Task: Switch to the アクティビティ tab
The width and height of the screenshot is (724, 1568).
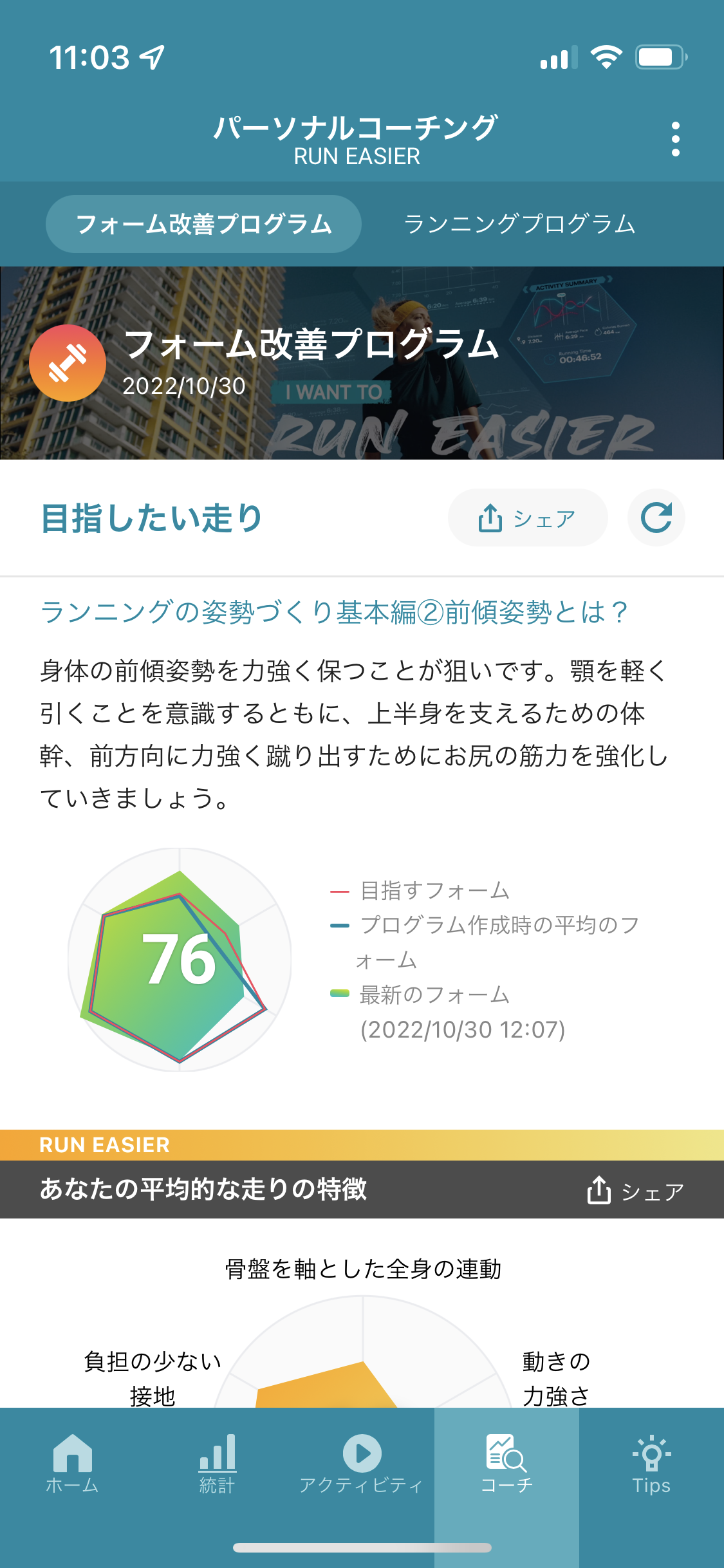Action: (362, 1464)
